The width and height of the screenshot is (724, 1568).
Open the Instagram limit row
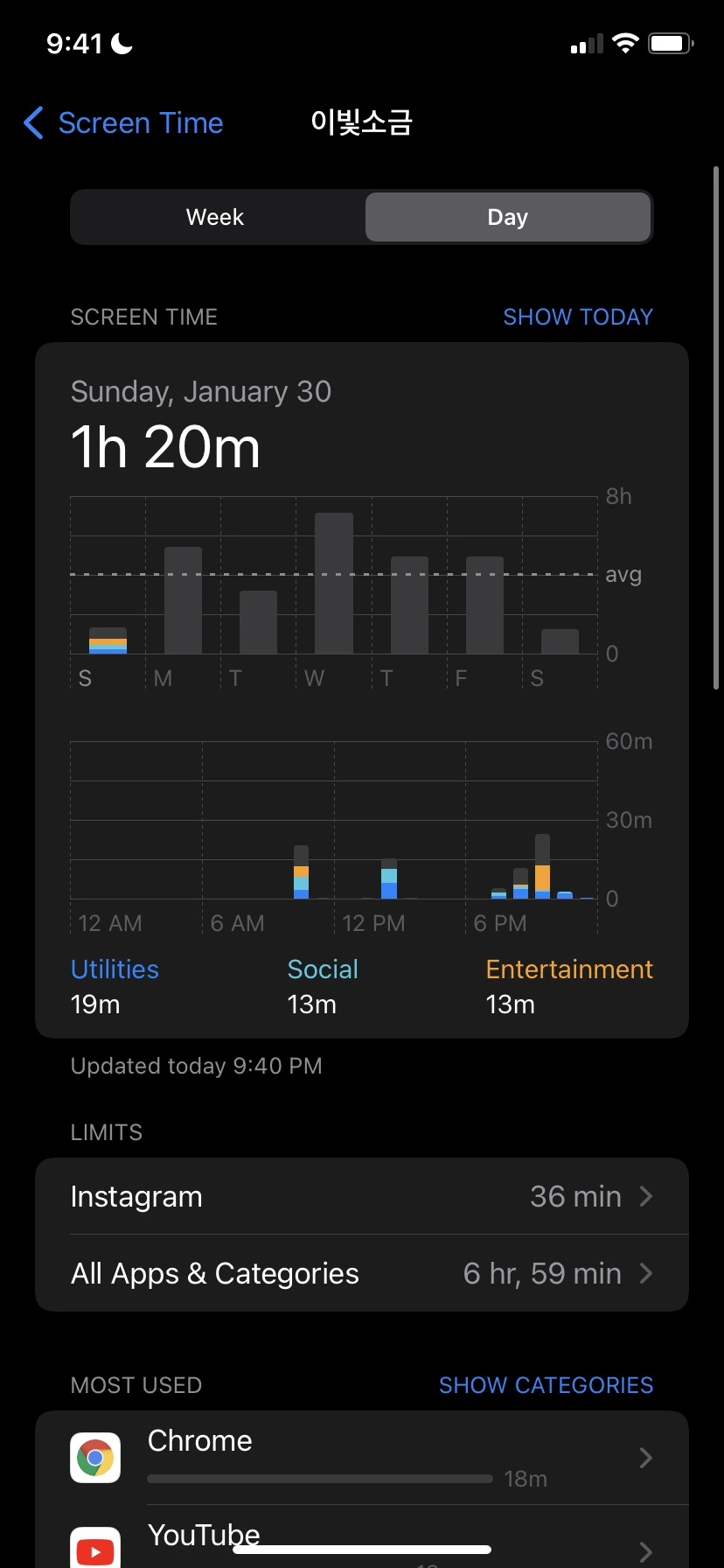pyautogui.click(x=362, y=1196)
